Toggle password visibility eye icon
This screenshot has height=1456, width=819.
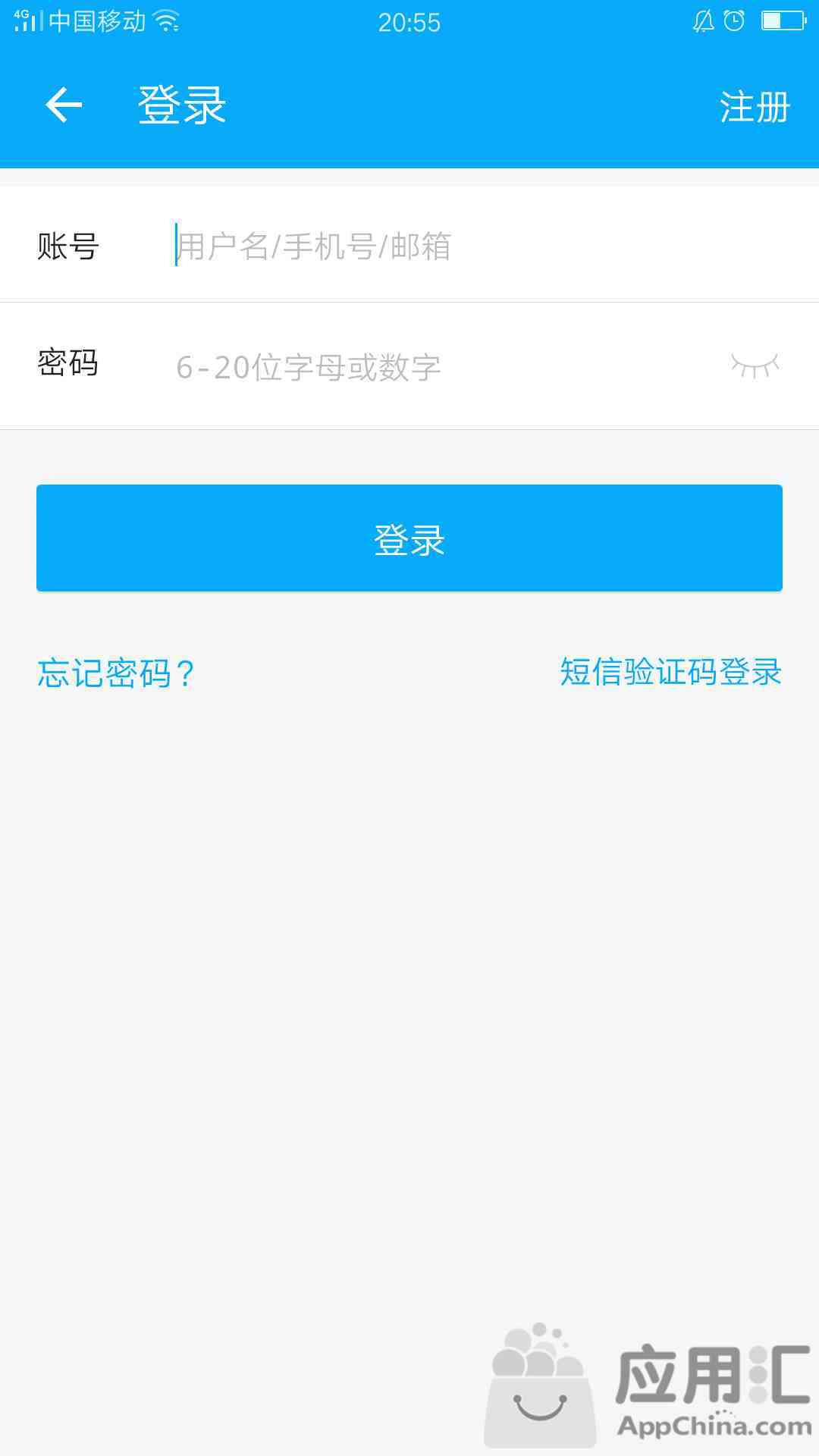pyautogui.click(x=755, y=366)
